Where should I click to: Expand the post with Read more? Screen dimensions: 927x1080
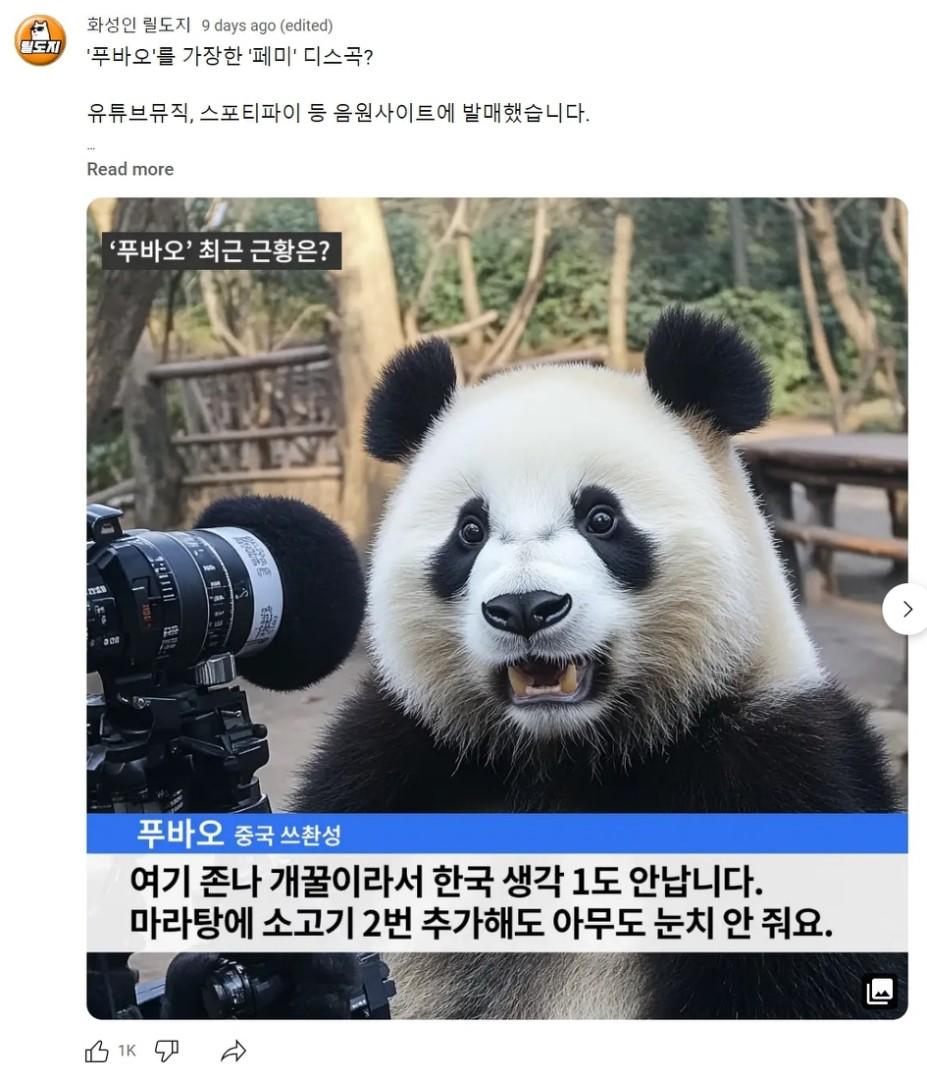coord(130,169)
